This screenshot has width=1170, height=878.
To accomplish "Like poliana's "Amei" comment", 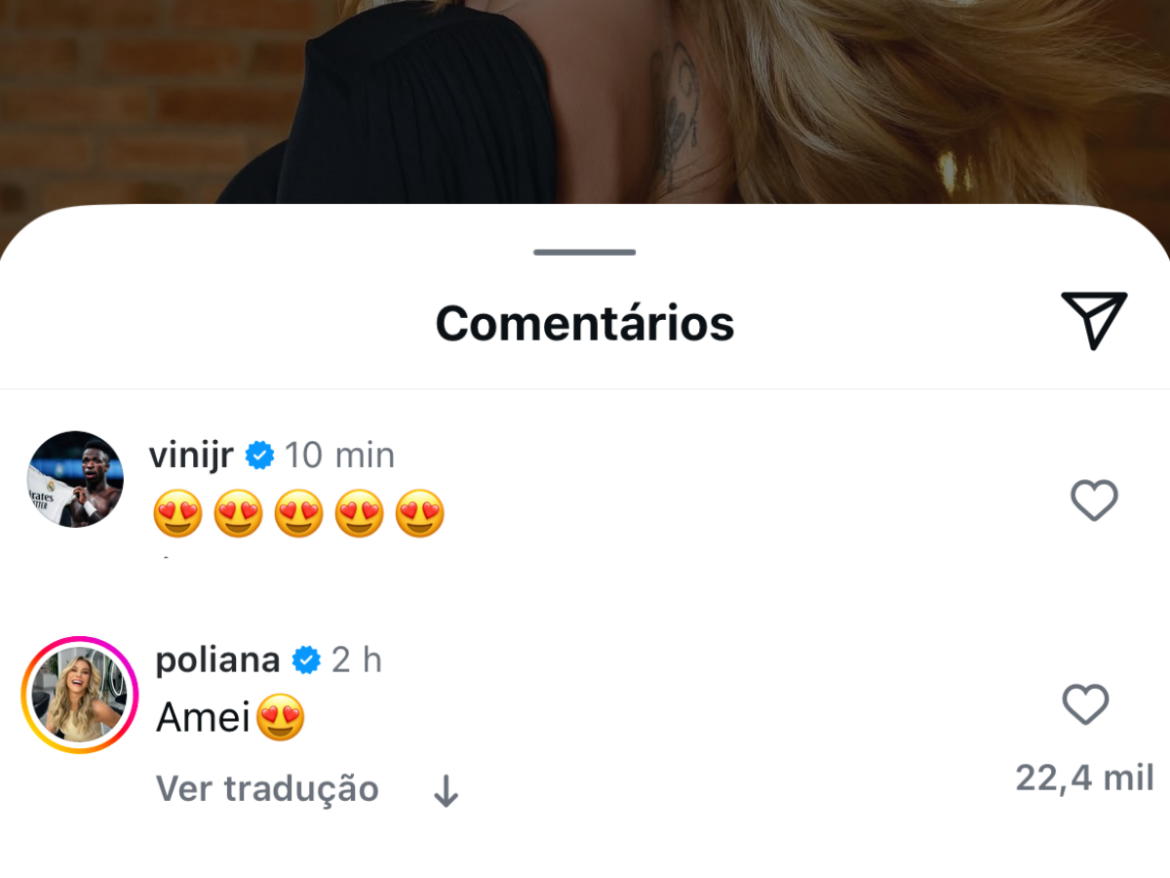I will point(1085,705).
